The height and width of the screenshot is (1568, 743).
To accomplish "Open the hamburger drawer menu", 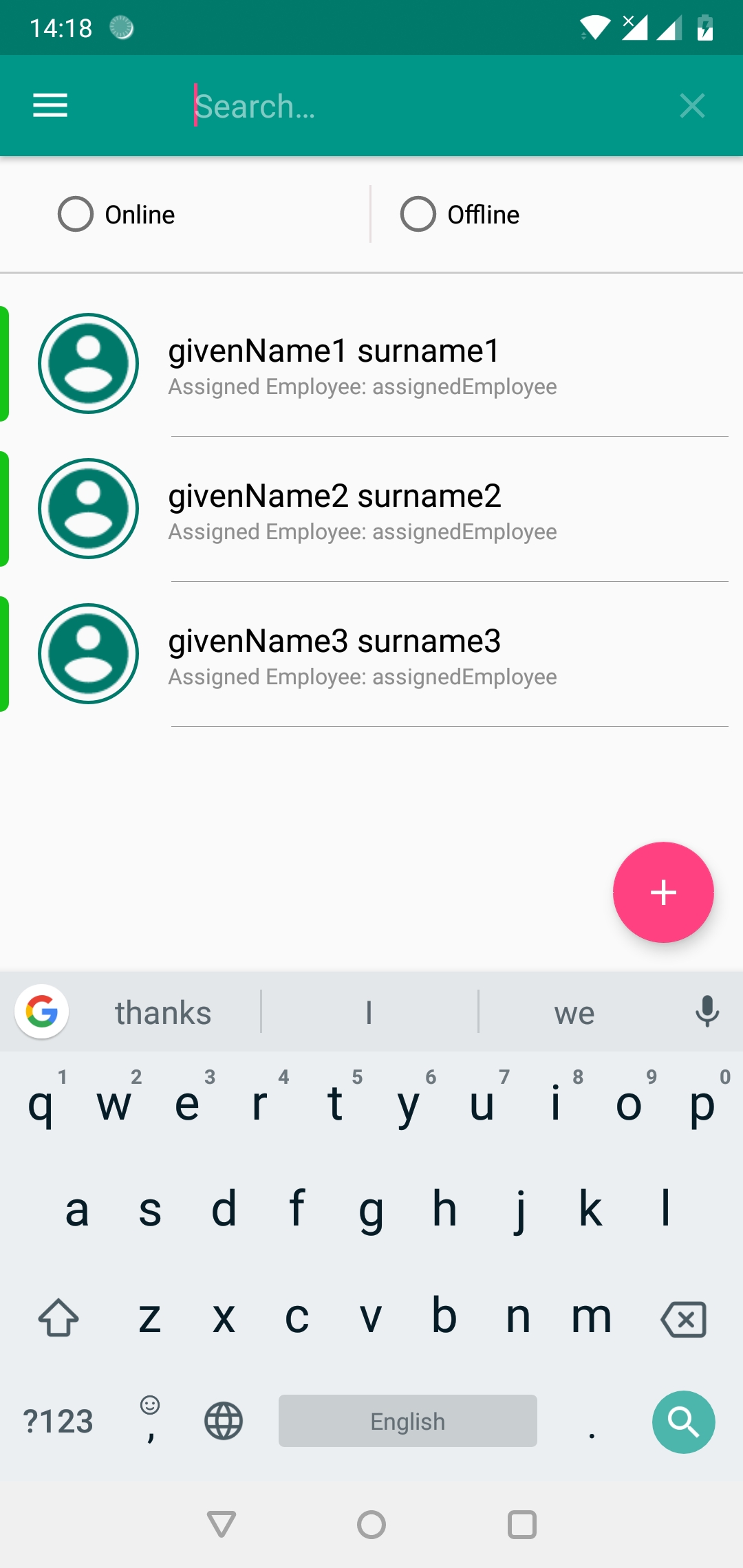I will pos(50,106).
